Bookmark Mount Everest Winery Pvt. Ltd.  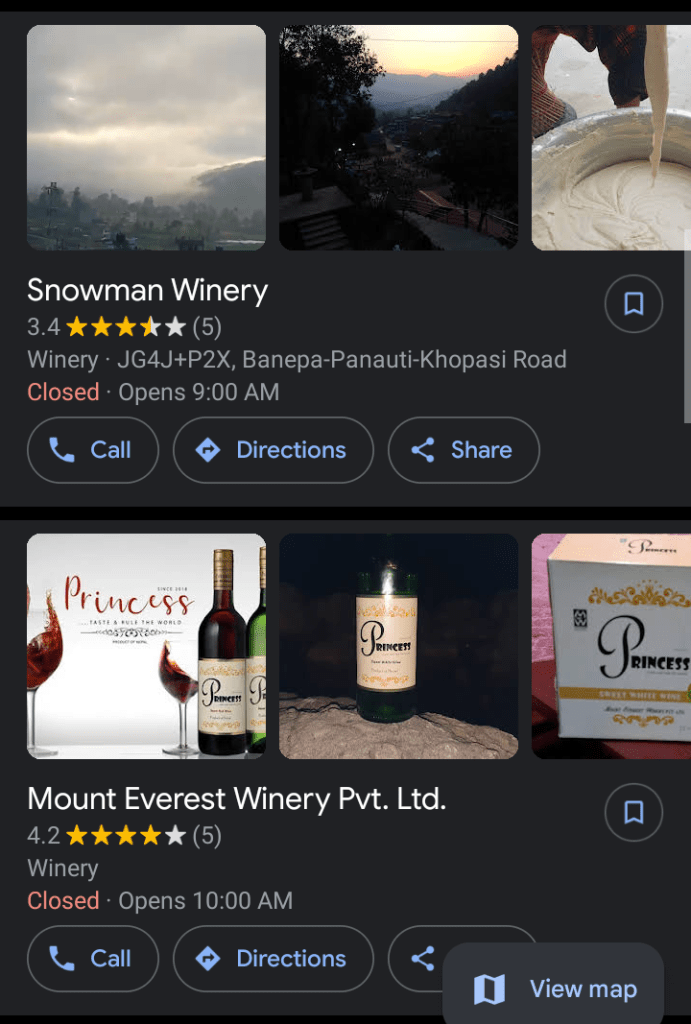(634, 812)
